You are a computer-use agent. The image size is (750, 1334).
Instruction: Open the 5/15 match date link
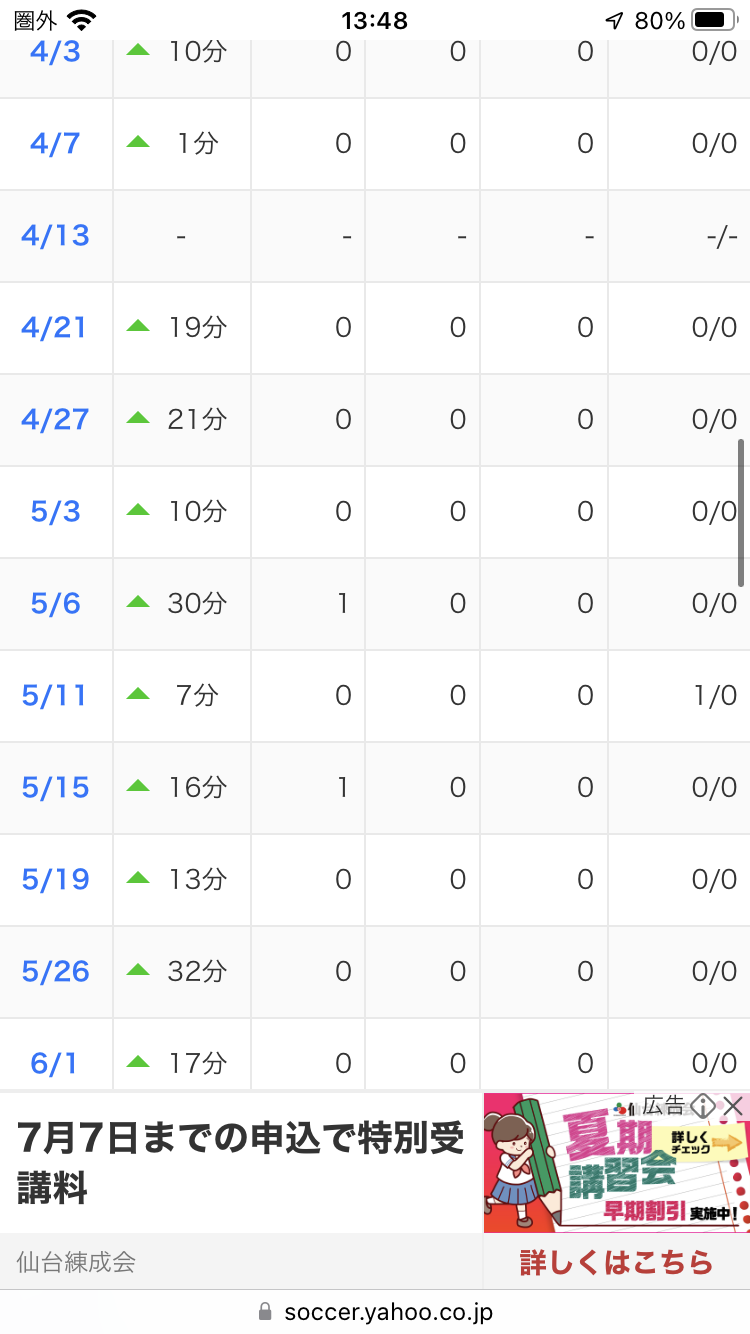(x=56, y=788)
